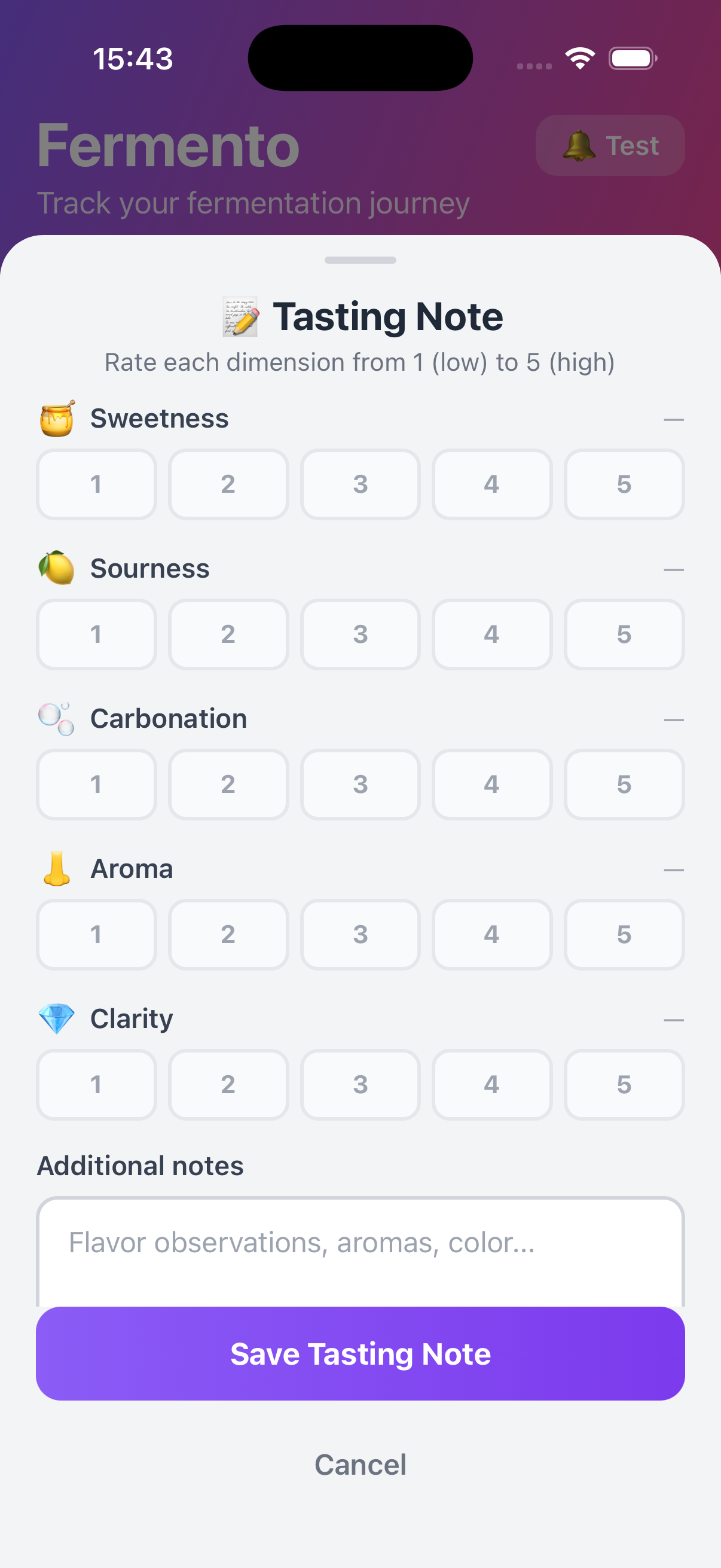This screenshot has height=1568, width=721.
Task: Set Sweetness rating to 4
Action: [x=491, y=484]
